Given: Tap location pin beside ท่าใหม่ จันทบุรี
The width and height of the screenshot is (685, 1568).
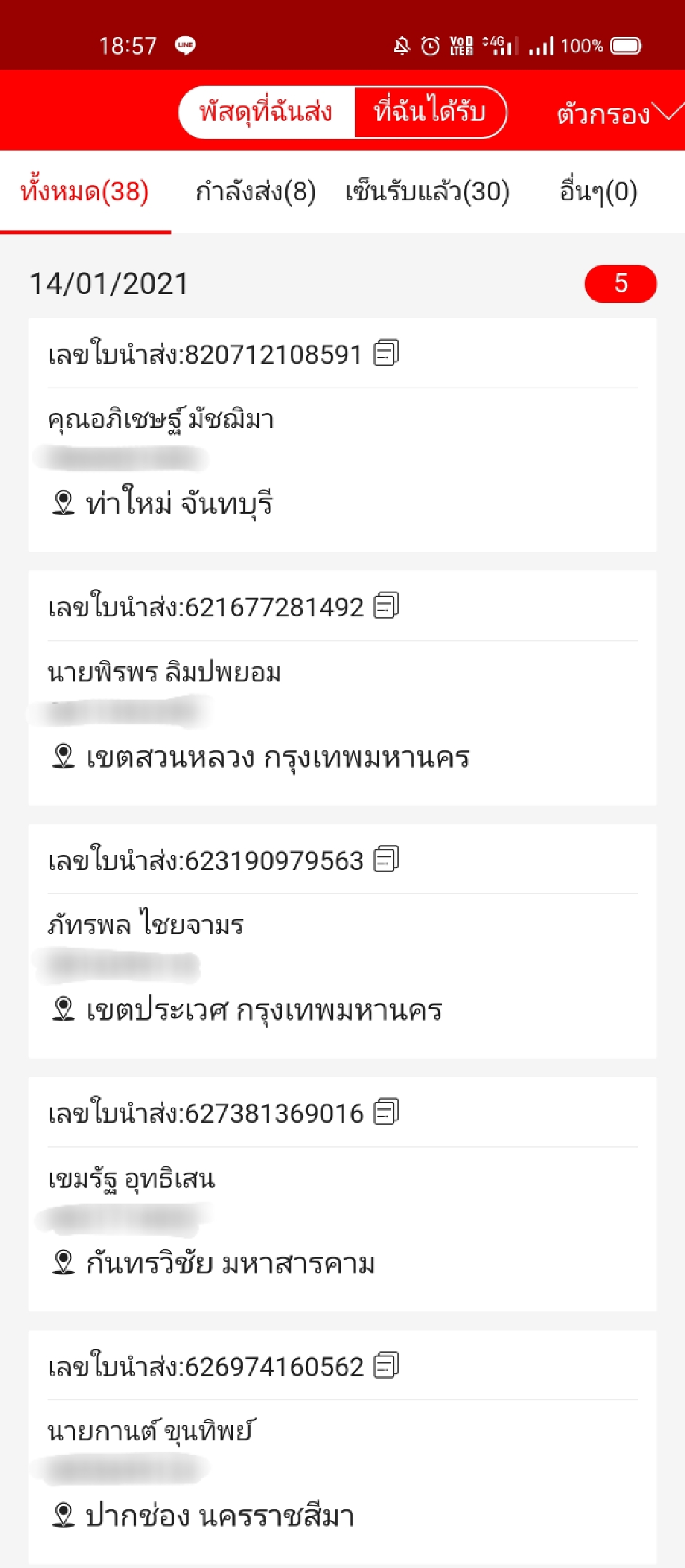Looking at the screenshot, I should coord(62,502).
